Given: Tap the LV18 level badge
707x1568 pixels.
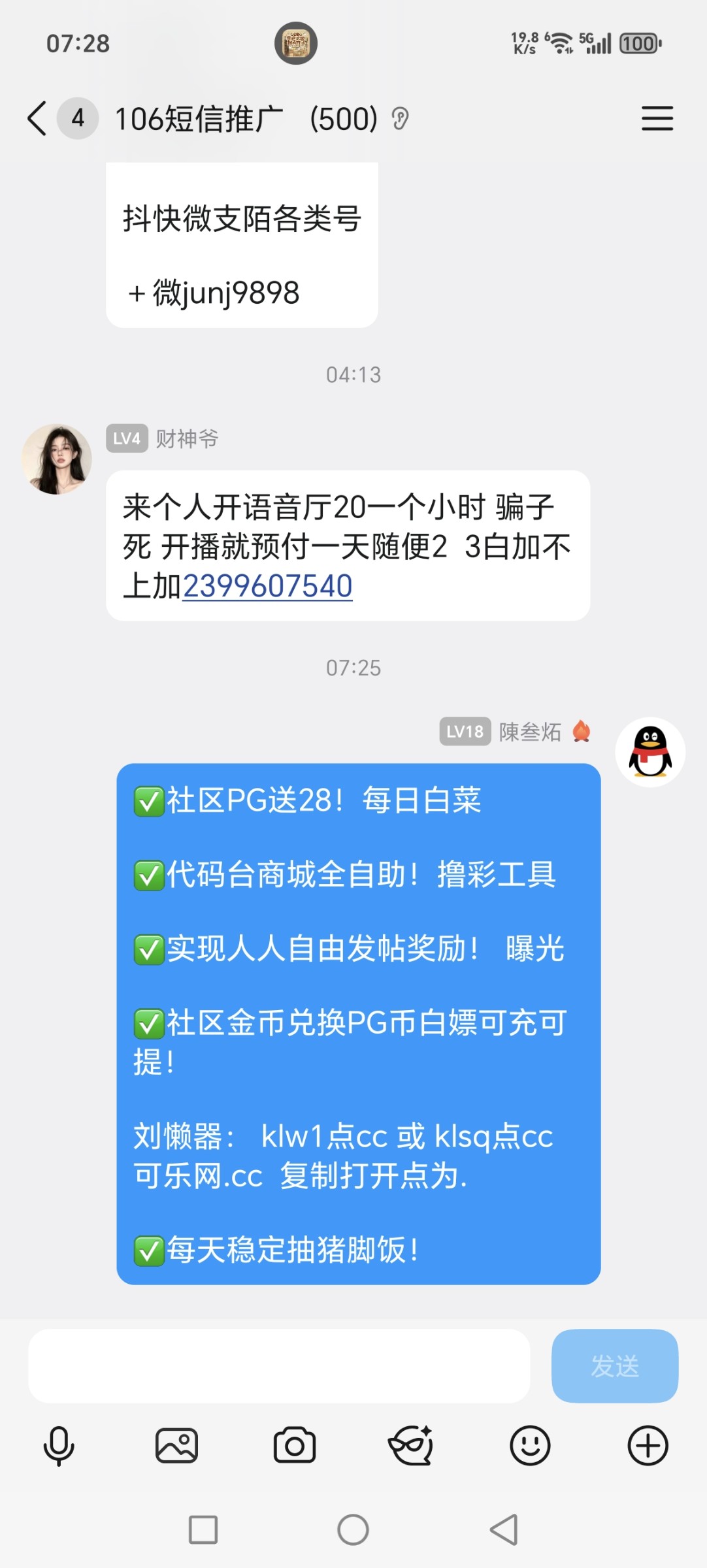Looking at the screenshot, I should point(465,732).
